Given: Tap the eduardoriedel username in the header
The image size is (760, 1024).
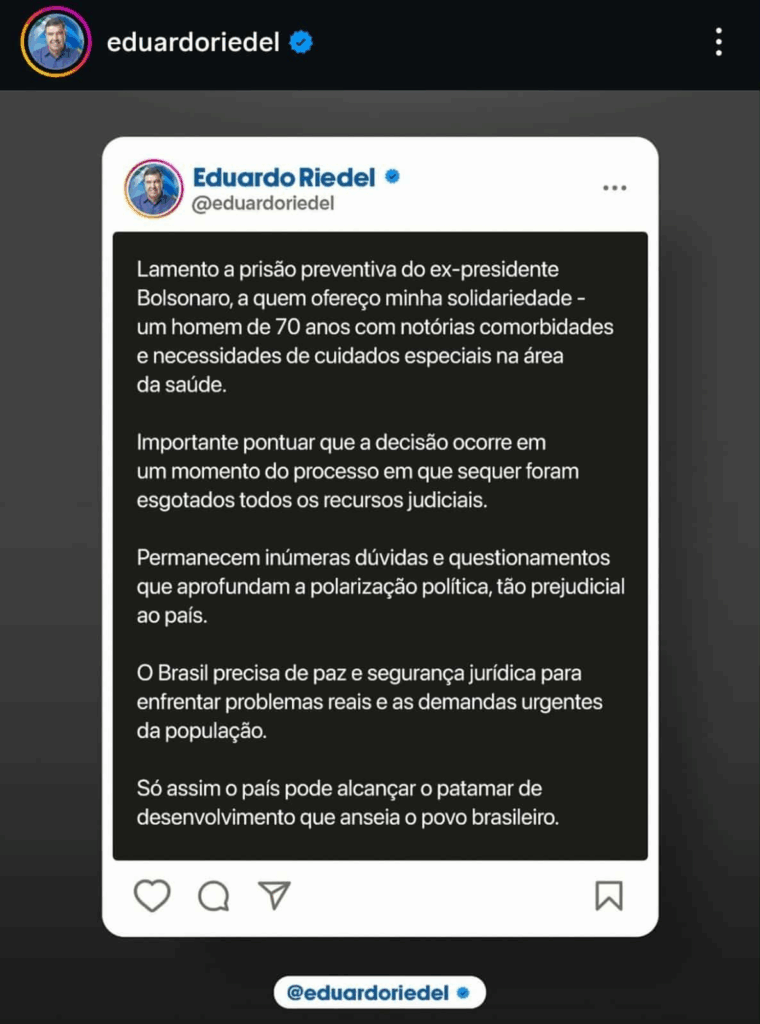Looking at the screenshot, I should [195, 42].
